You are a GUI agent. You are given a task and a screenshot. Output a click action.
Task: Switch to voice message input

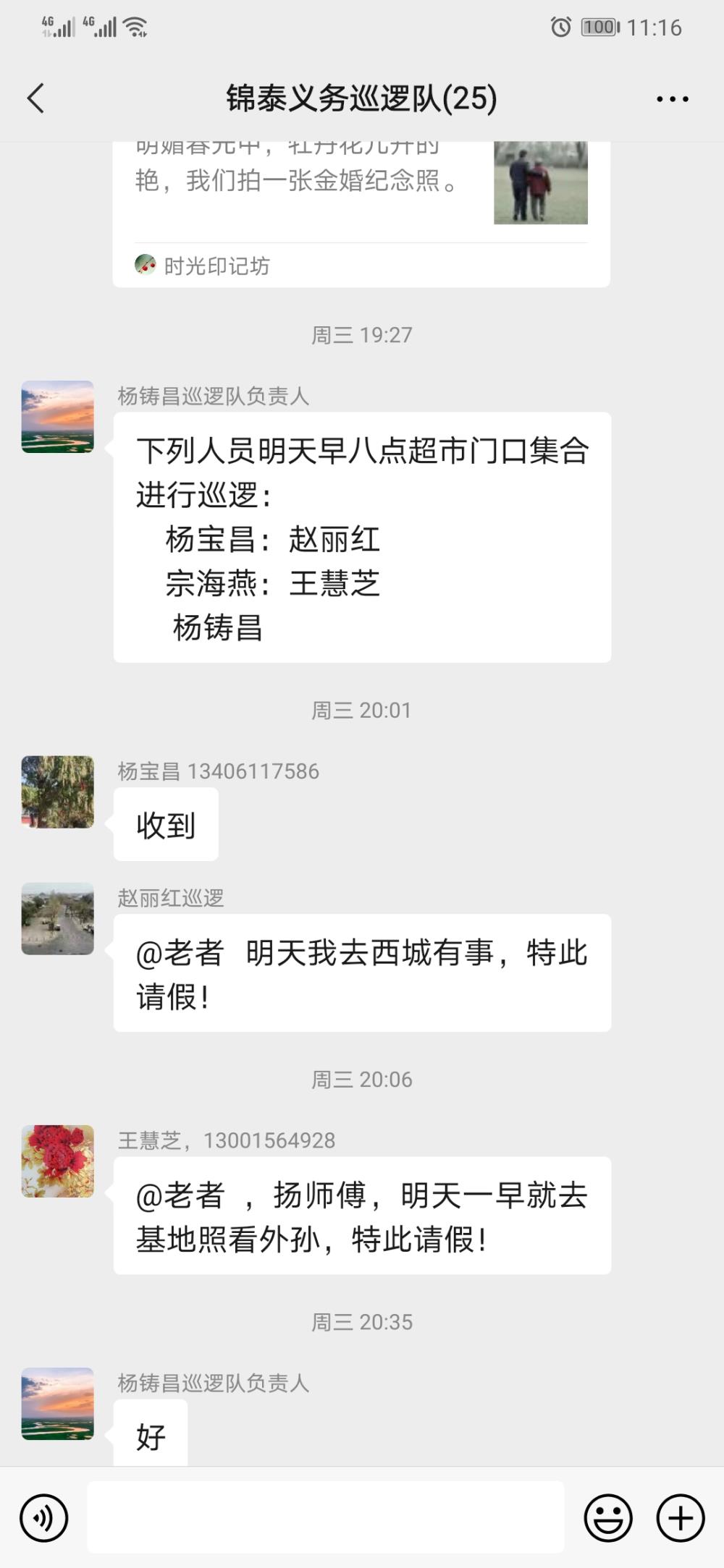click(44, 1517)
